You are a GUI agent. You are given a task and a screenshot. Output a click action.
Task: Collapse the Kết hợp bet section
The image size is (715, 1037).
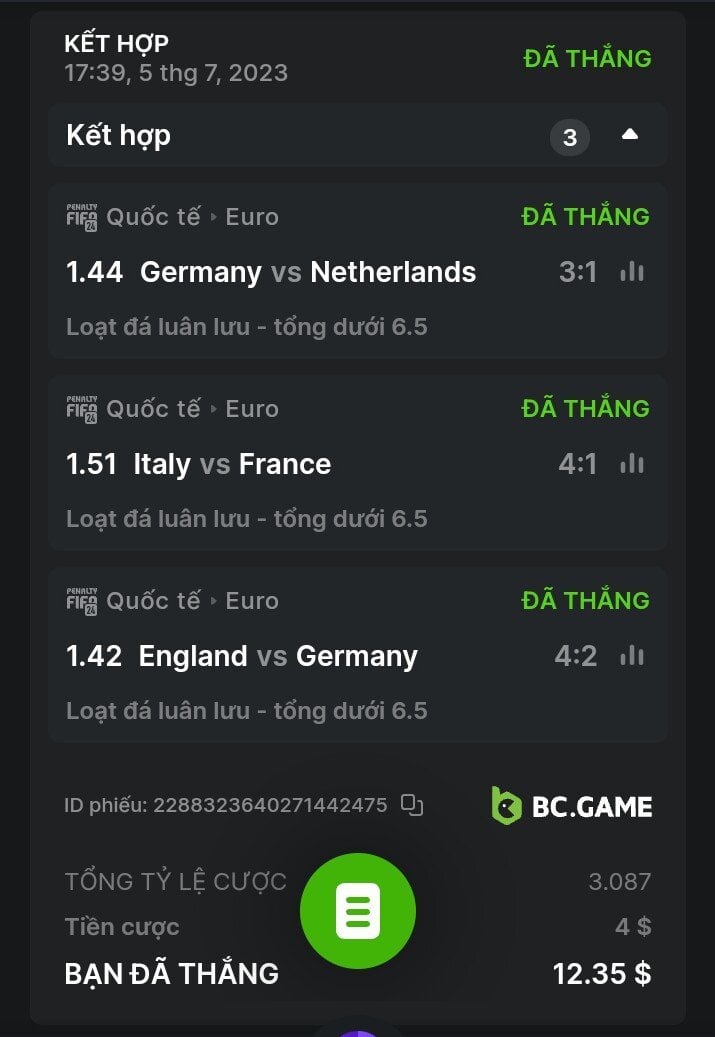point(629,135)
